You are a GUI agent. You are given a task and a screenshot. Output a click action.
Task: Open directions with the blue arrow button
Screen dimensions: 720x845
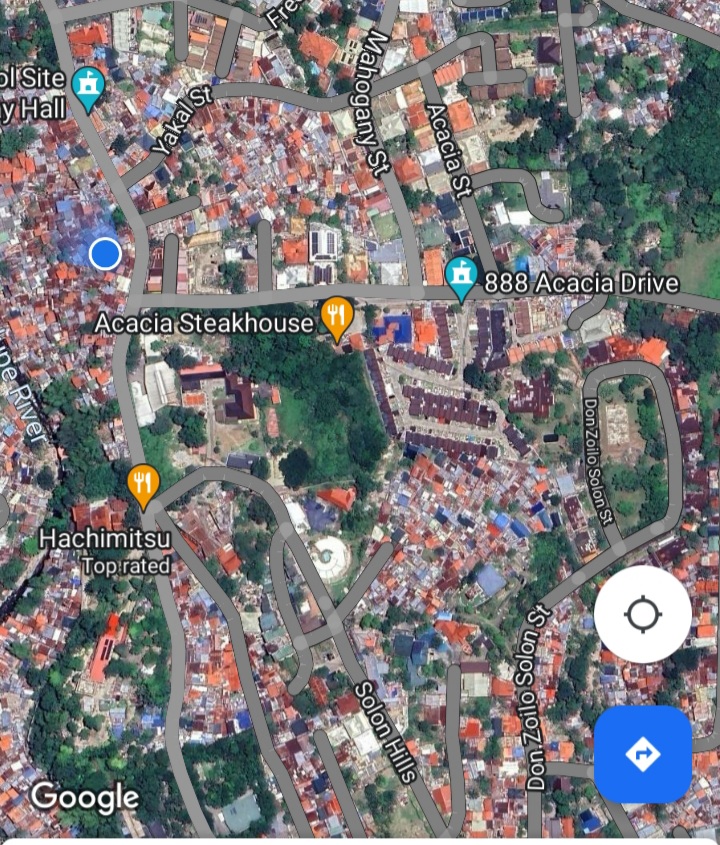tap(642, 754)
